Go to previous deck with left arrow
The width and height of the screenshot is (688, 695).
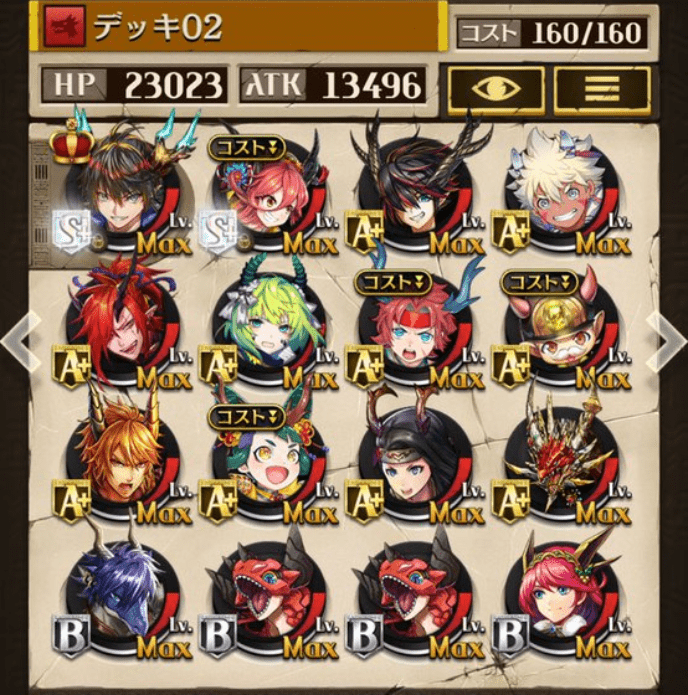[x=18, y=339]
